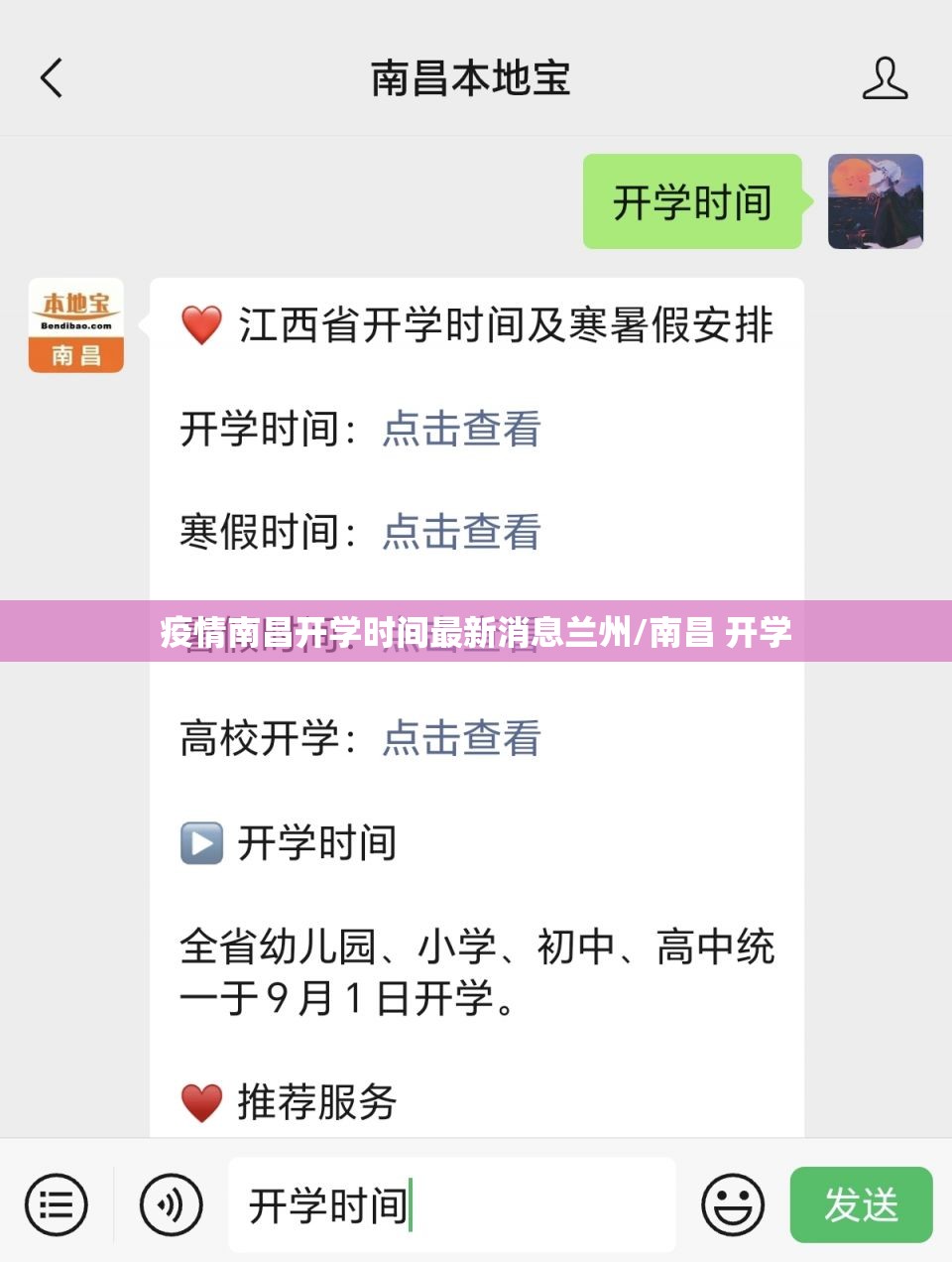Open the emoji picker
The height and width of the screenshot is (1262, 952).
pyautogui.click(x=733, y=1205)
